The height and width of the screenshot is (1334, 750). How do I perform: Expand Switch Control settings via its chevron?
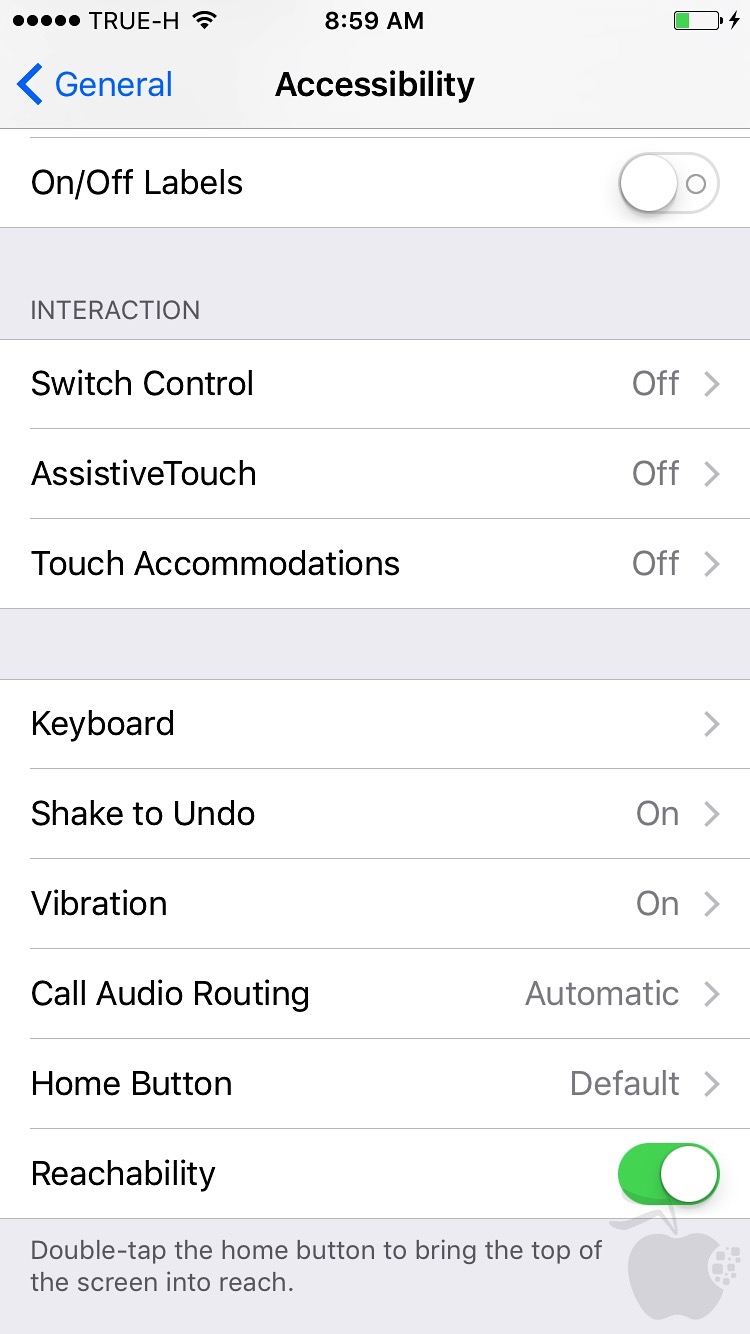click(712, 383)
